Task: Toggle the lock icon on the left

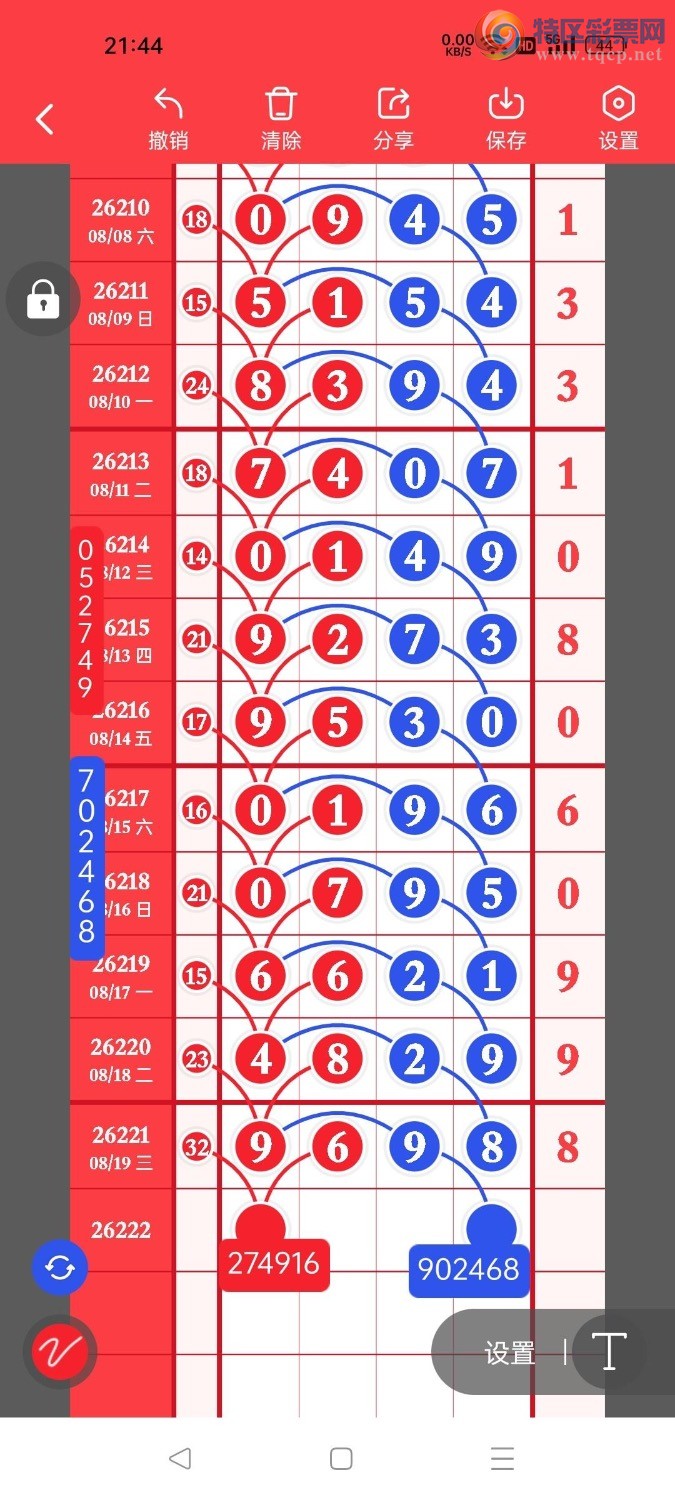Action: coord(43,298)
